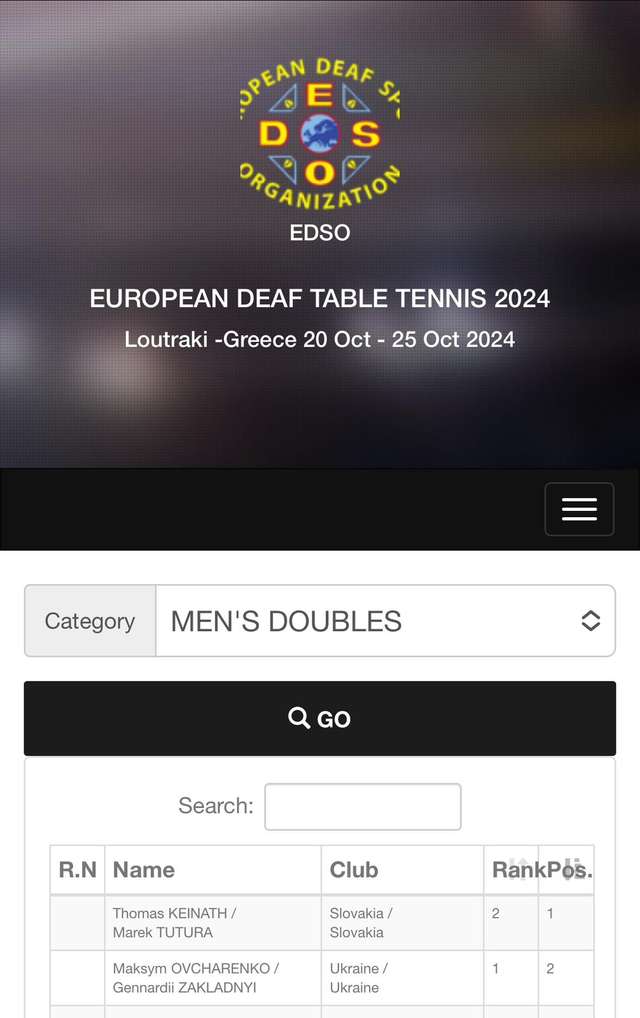Image resolution: width=640 pixels, height=1018 pixels.
Task: Focus the table Search text field
Action: point(362,806)
